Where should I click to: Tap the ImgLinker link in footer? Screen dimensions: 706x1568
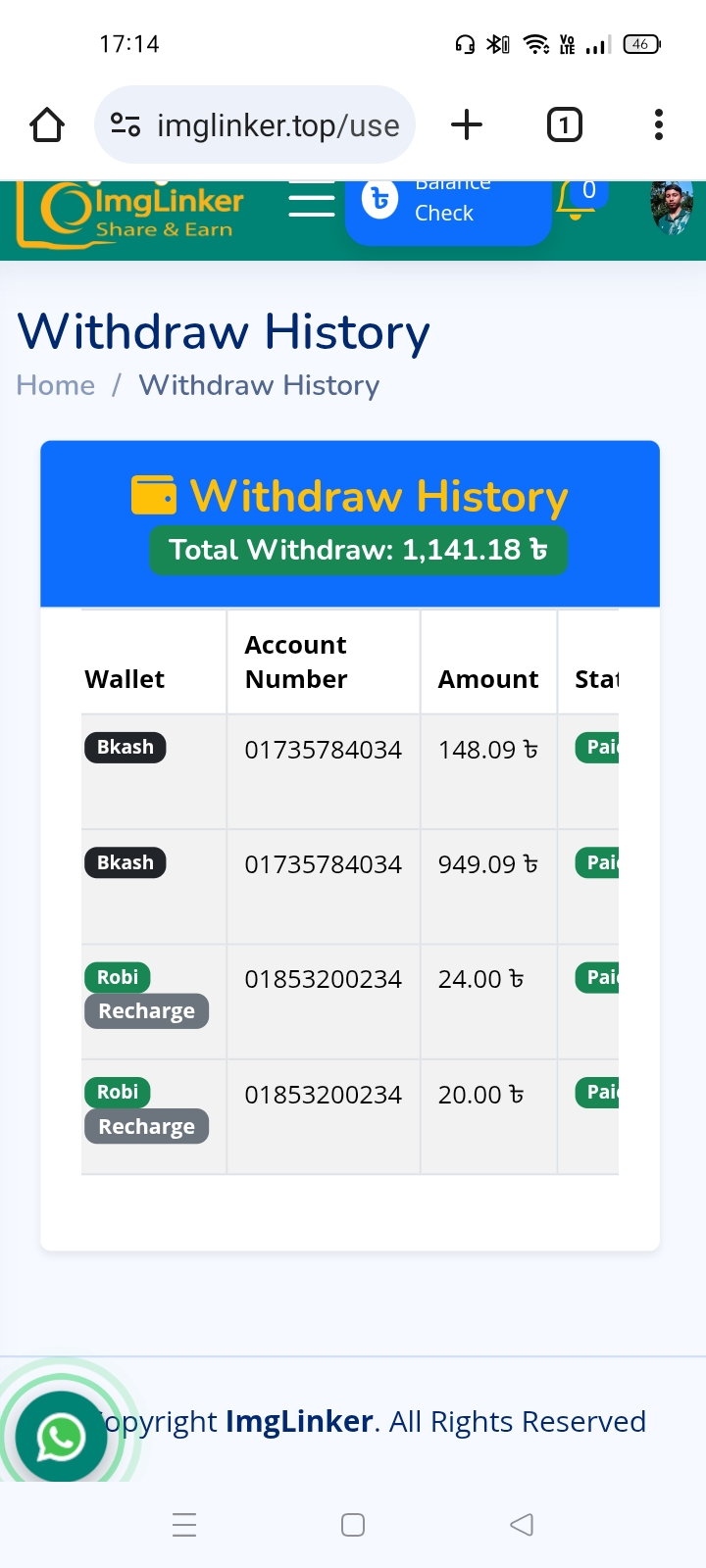pos(299,1421)
